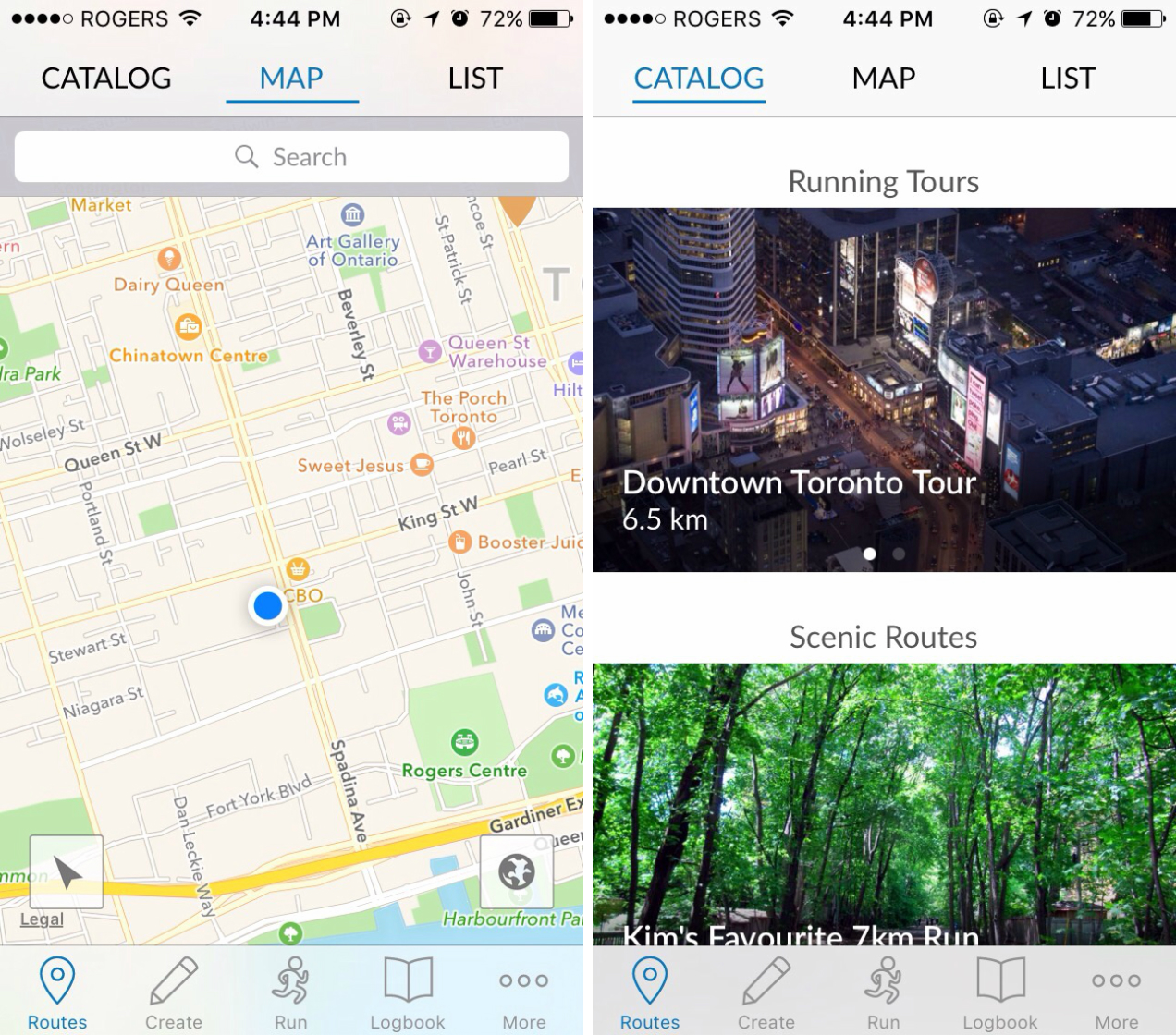The width and height of the screenshot is (1176, 1035).
Task: Open LIST tab from the catalog screen
Action: click(1068, 79)
